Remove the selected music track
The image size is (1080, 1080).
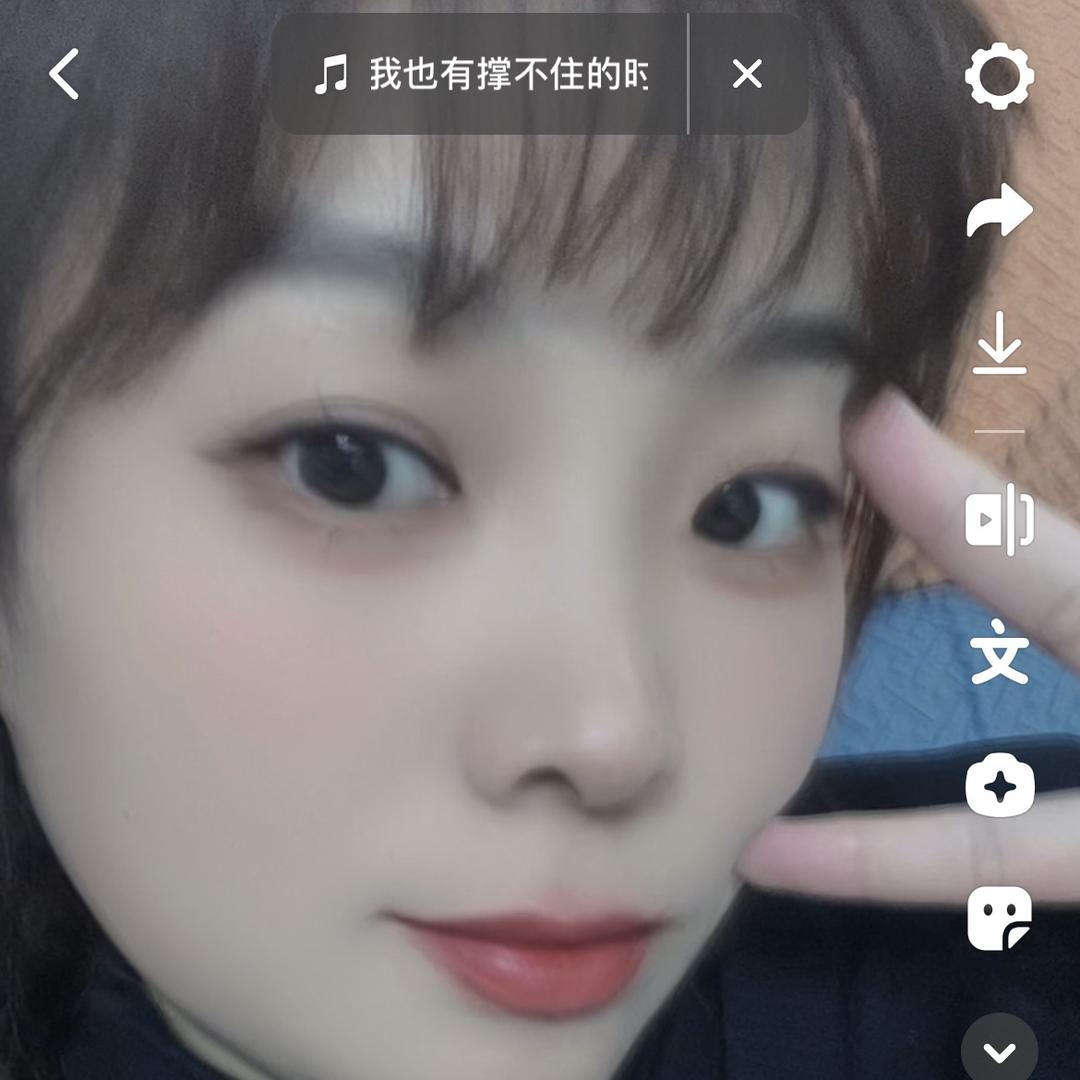[x=747, y=74]
